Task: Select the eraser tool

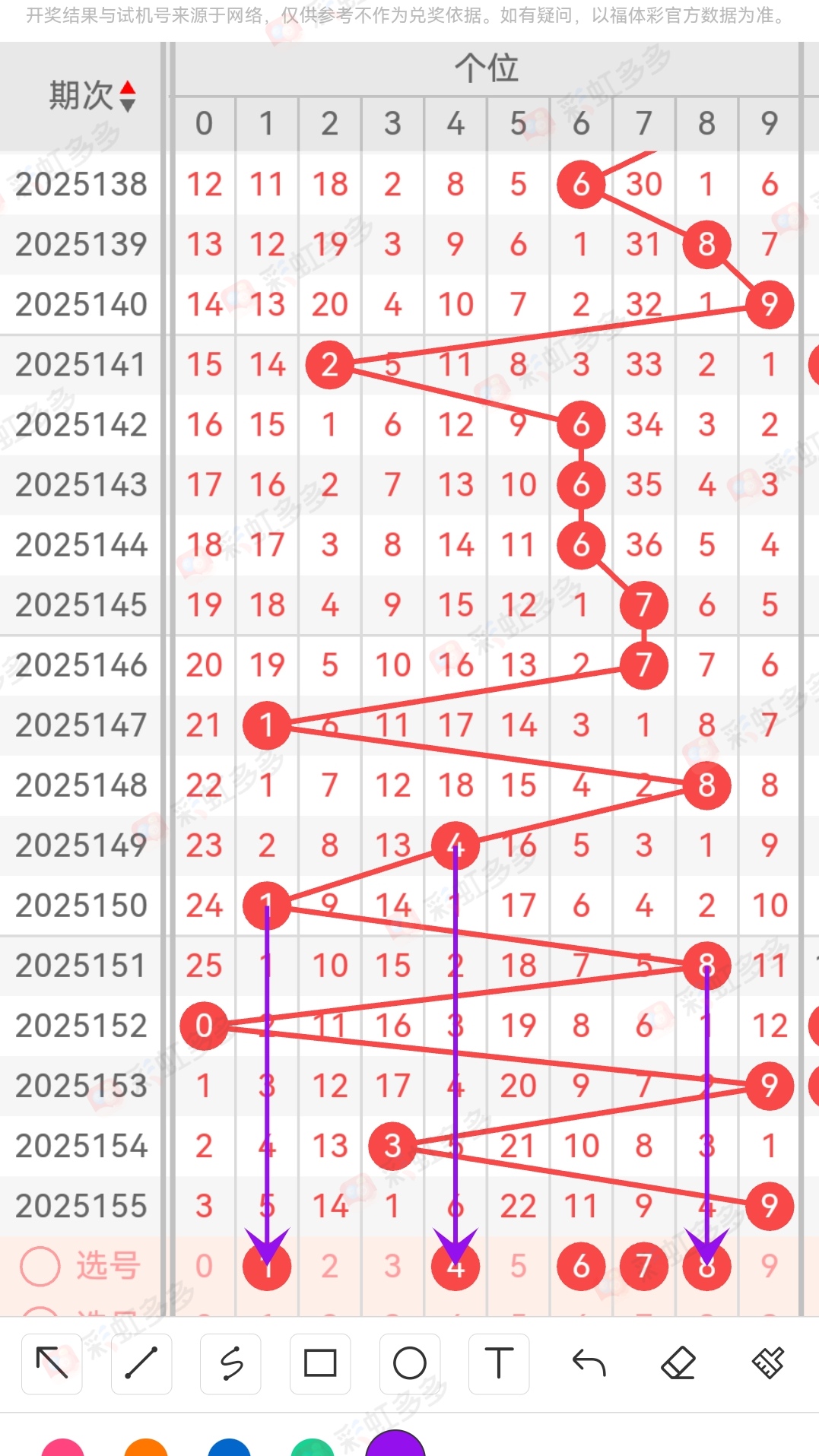Action: click(x=678, y=1365)
